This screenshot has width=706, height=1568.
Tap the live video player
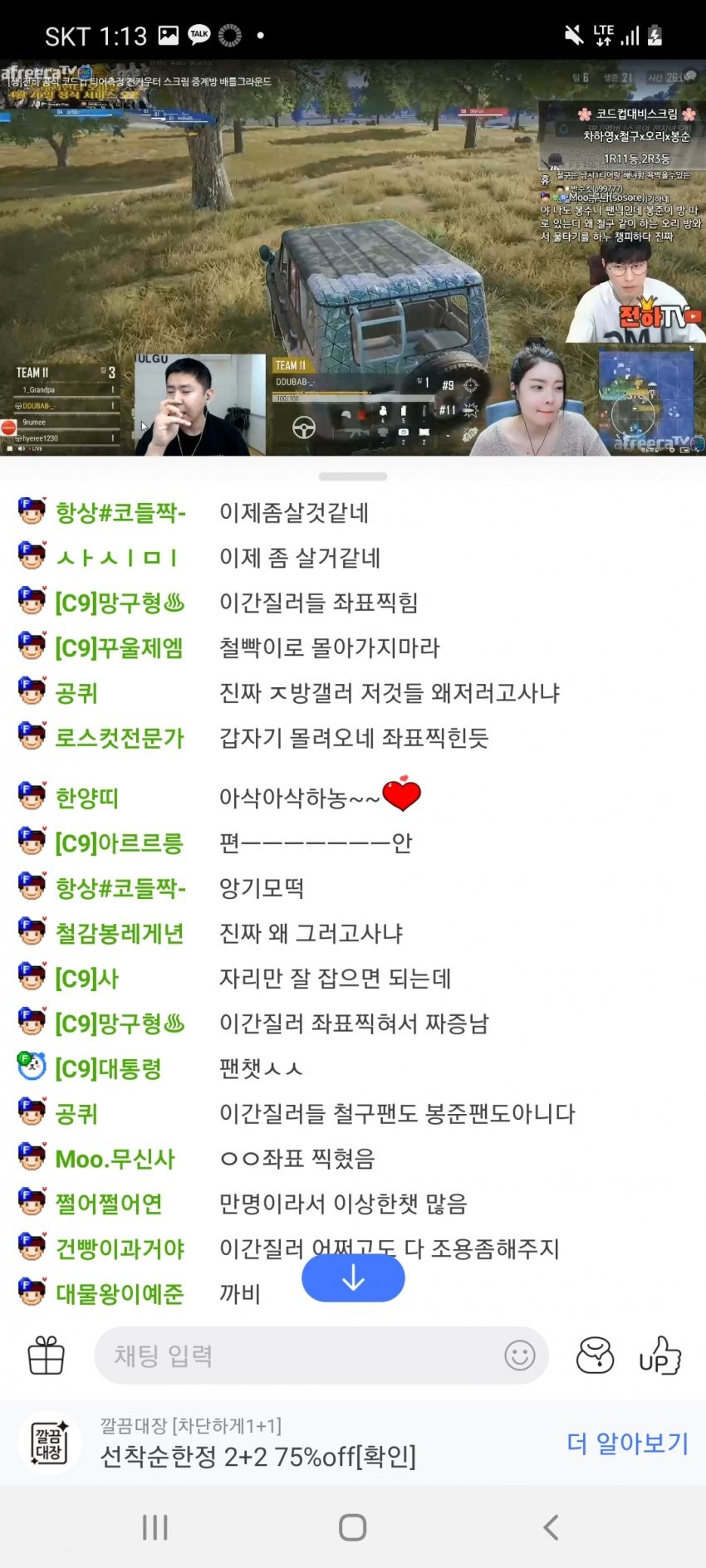353,257
